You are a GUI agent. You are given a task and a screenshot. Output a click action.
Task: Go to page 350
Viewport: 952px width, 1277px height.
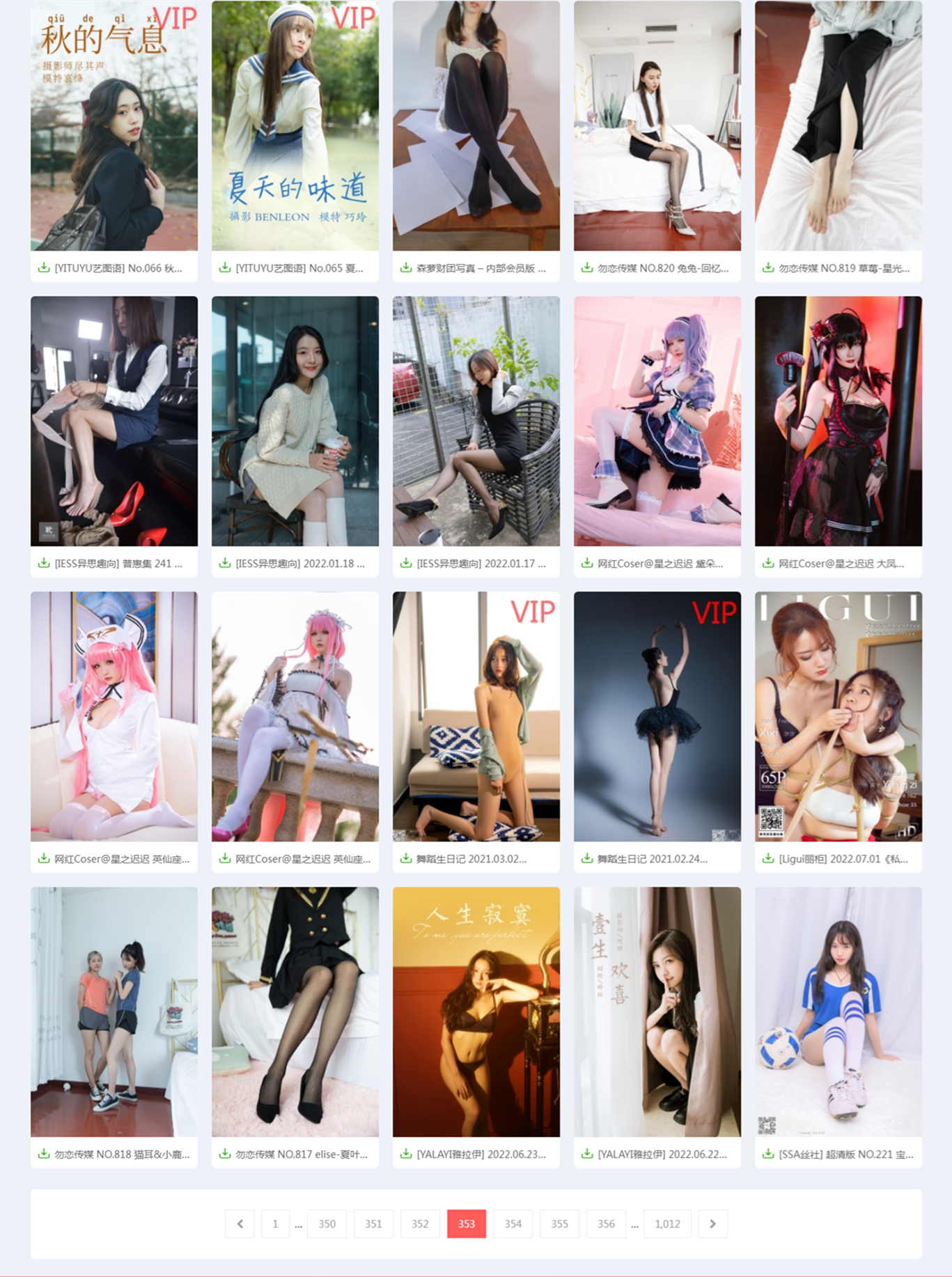click(327, 1224)
